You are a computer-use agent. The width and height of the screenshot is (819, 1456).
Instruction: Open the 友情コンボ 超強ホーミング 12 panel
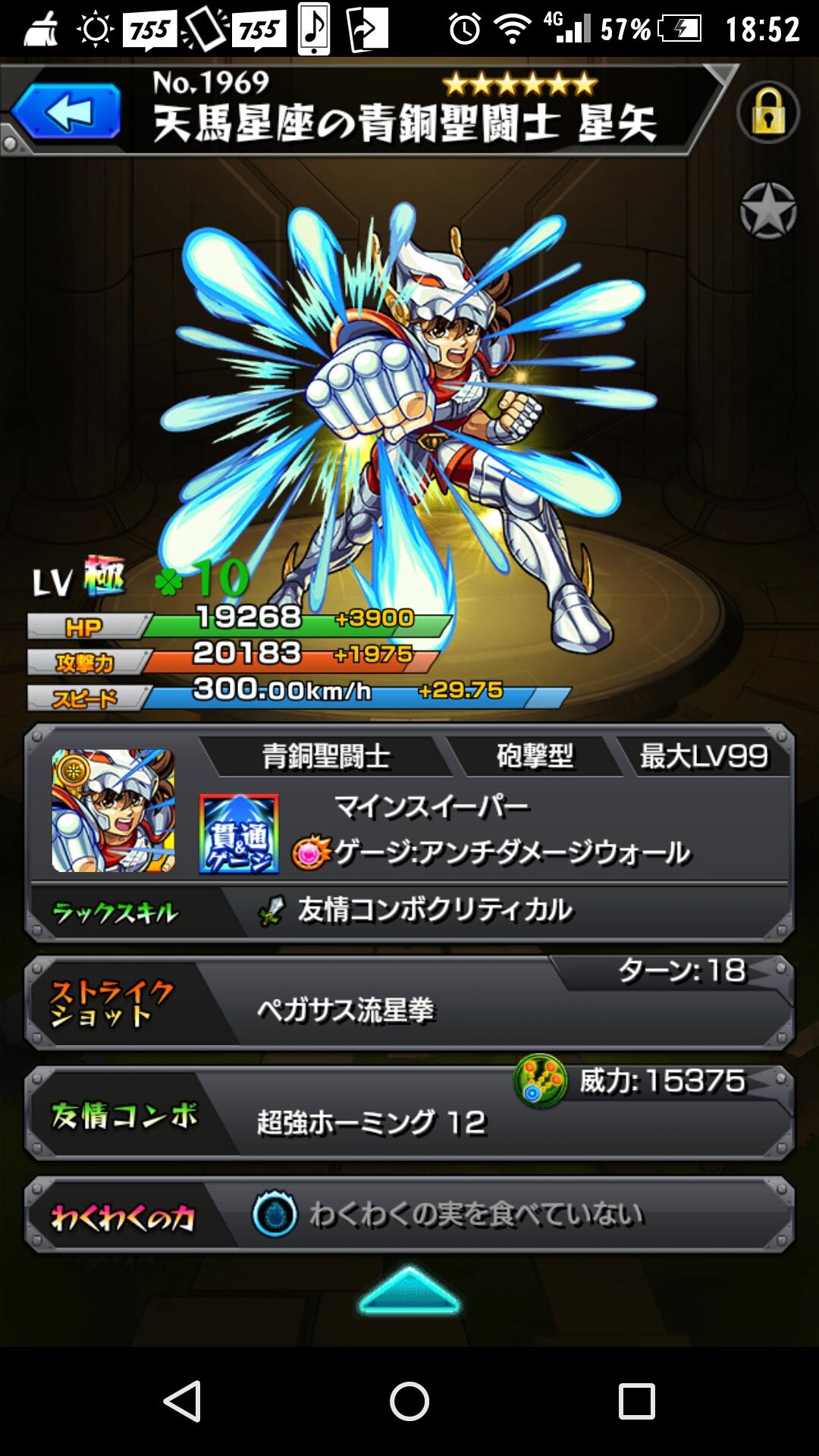click(409, 1113)
